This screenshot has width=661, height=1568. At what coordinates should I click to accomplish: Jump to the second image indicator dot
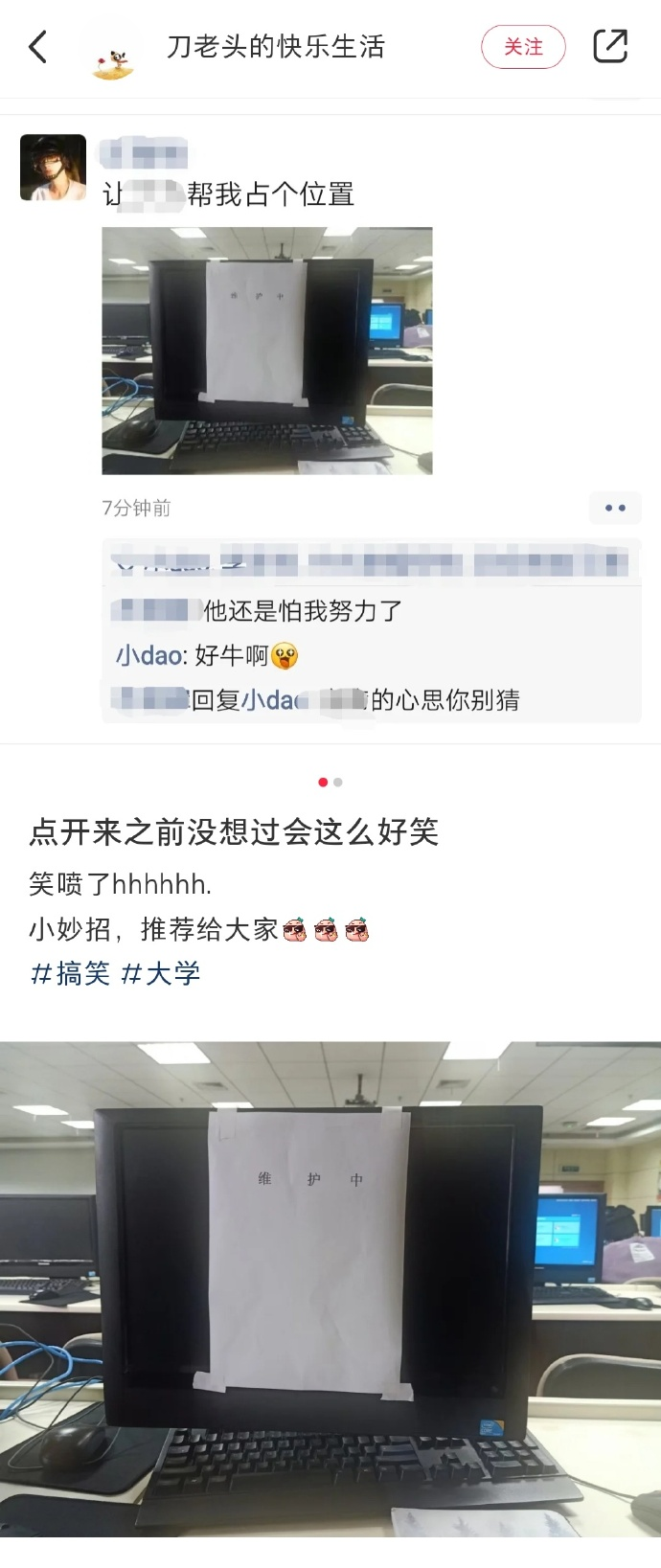point(338,783)
